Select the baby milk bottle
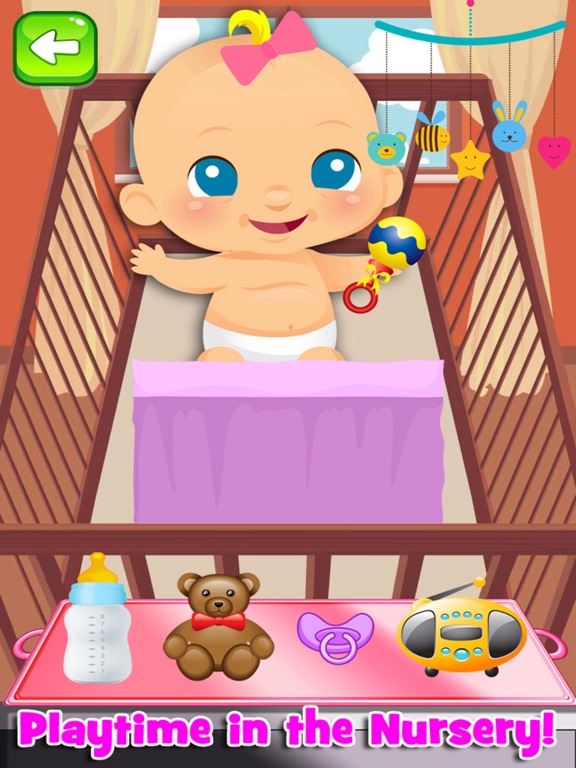The height and width of the screenshot is (768, 576). [97, 618]
